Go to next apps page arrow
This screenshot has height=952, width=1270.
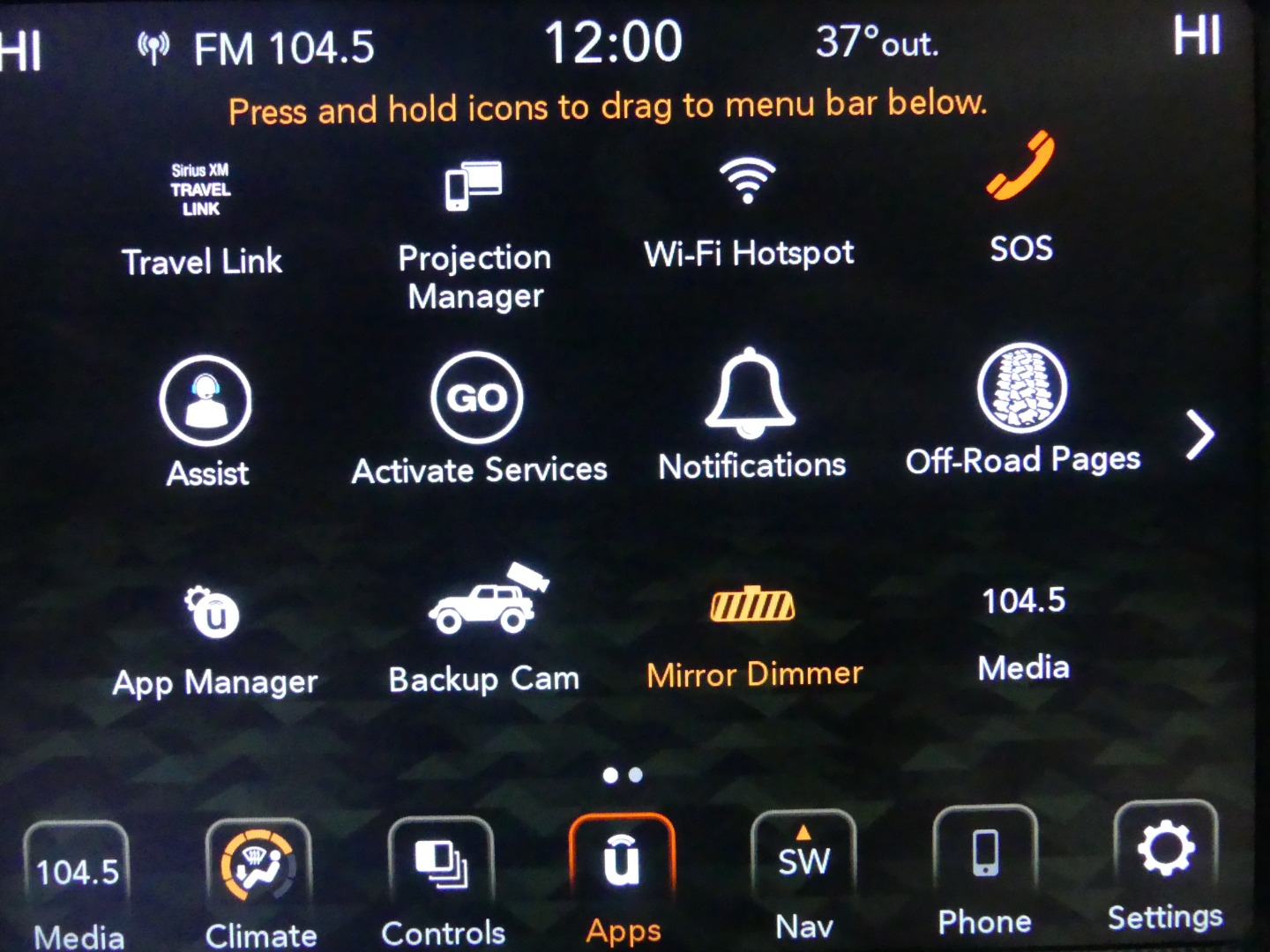point(1199,435)
